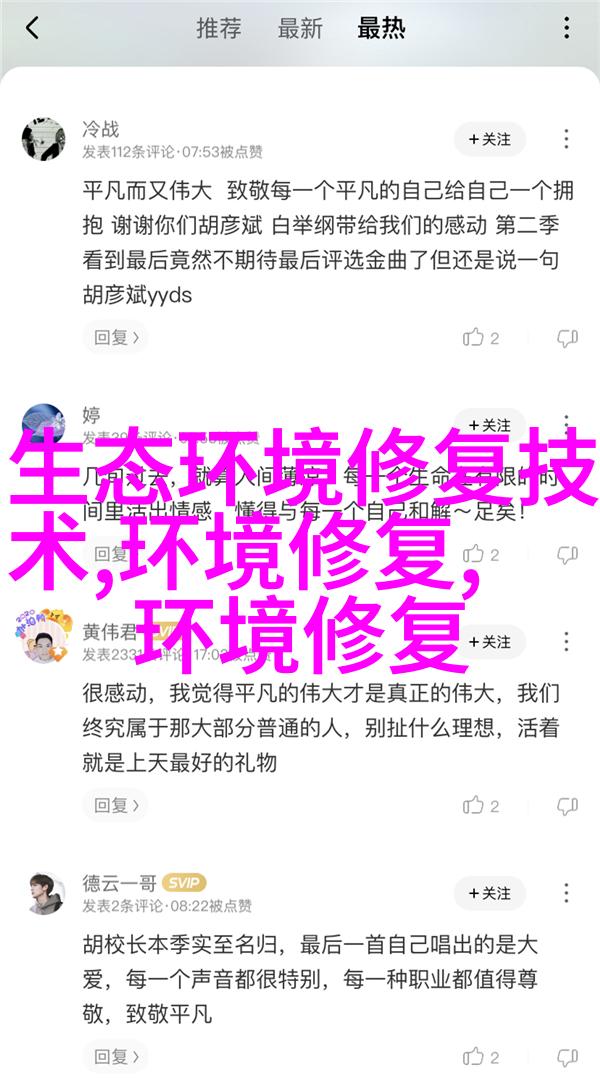Switch to the 最新 tab
The width and height of the screenshot is (600, 1083).
pyautogui.click(x=298, y=29)
